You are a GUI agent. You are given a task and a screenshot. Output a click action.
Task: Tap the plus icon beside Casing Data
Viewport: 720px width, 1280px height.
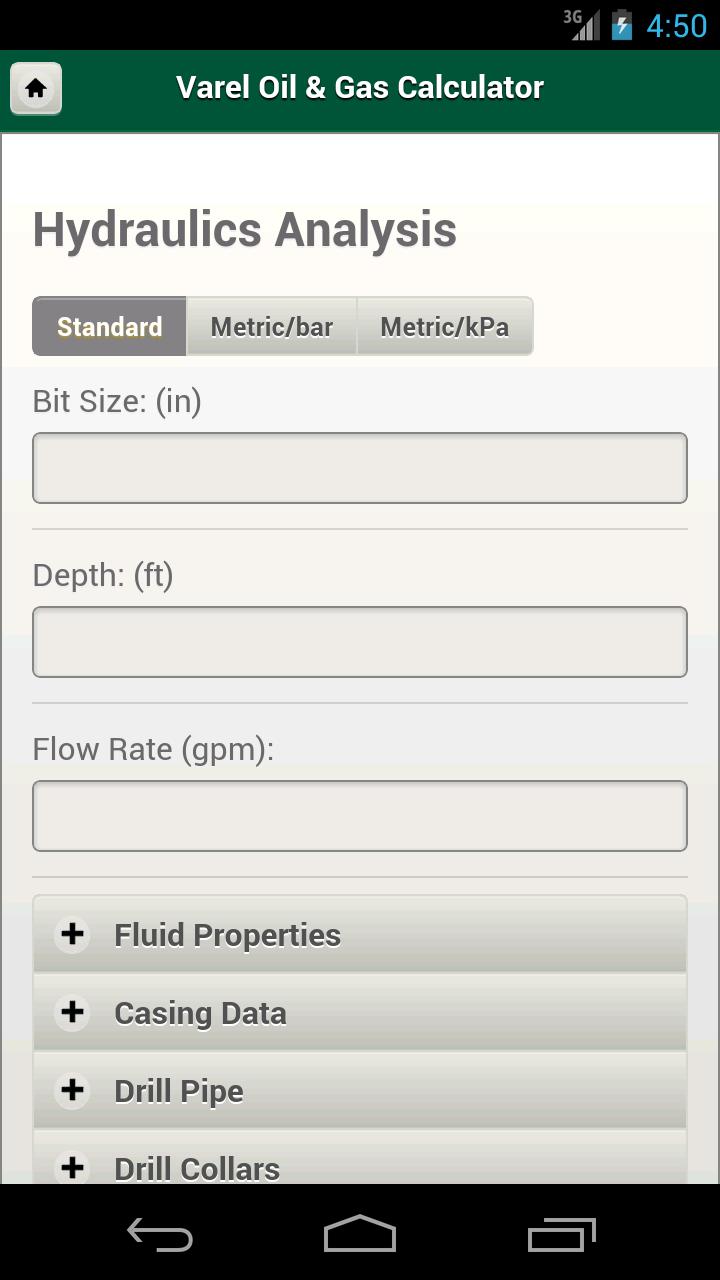pyautogui.click(x=71, y=1012)
